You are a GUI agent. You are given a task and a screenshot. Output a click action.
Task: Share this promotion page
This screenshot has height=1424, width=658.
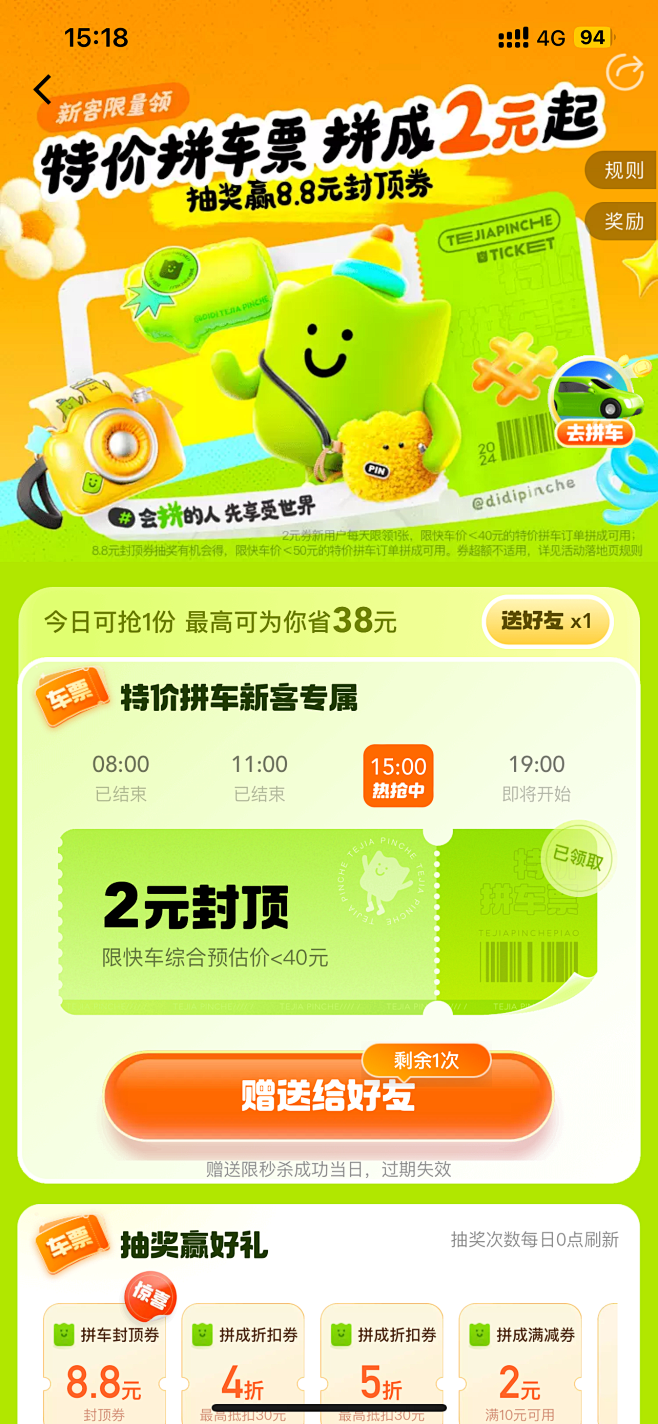coord(625,72)
